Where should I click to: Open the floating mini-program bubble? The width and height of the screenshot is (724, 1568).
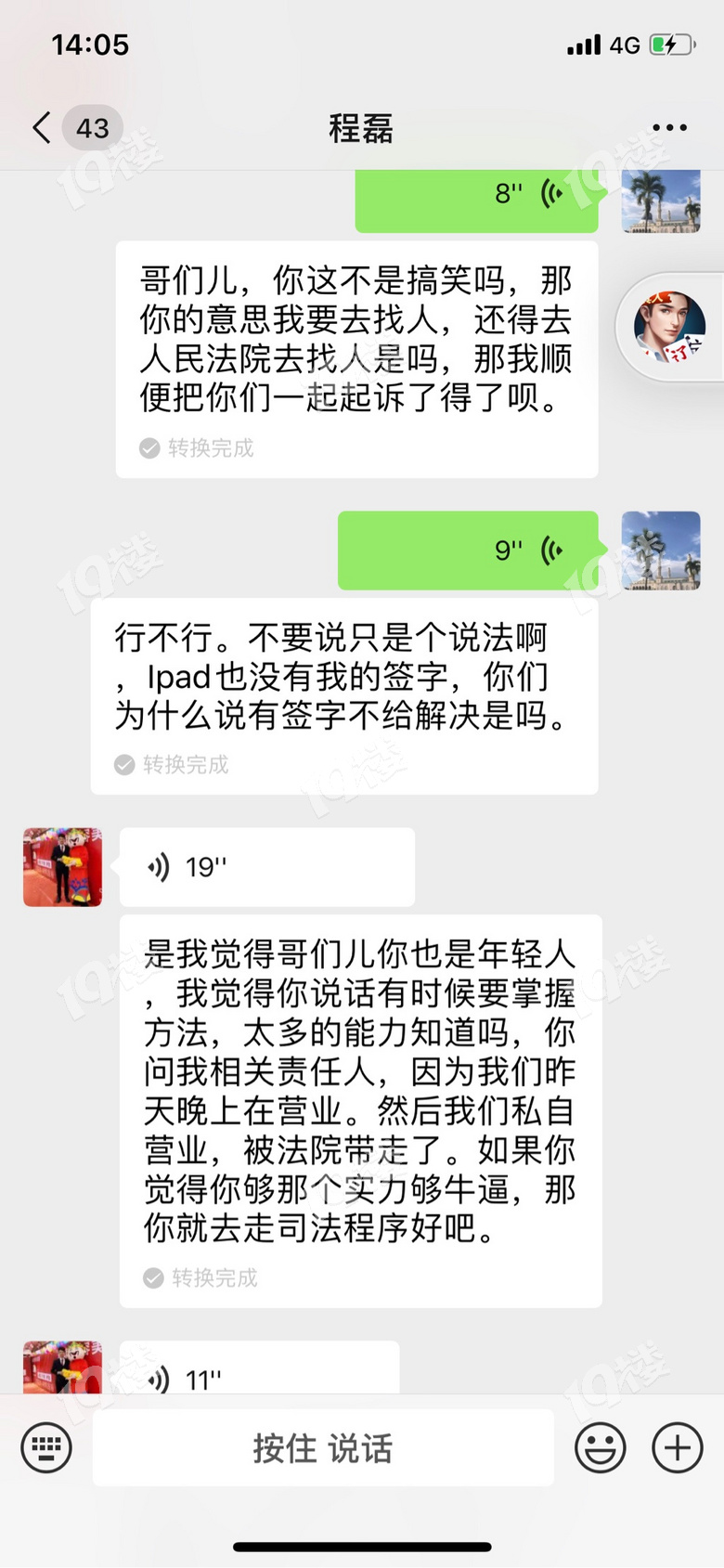(x=670, y=327)
